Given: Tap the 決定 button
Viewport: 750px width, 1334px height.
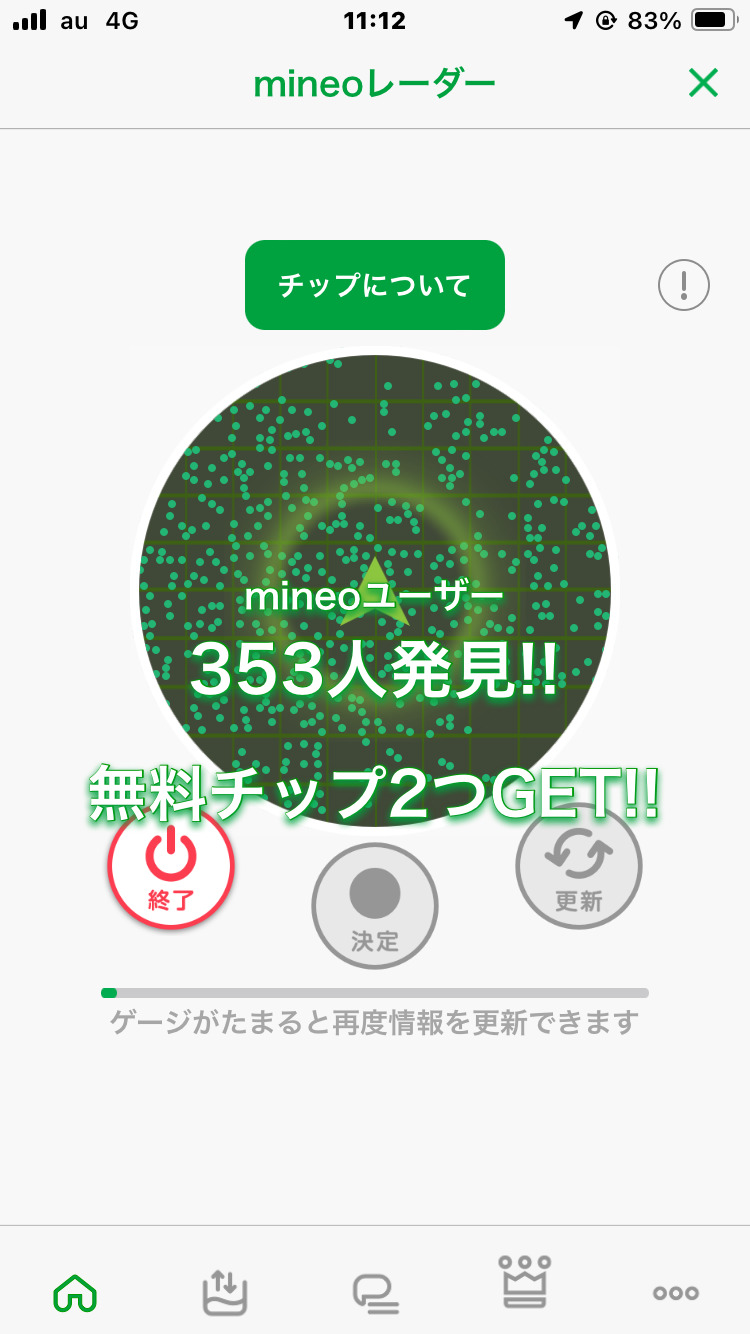Looking at the screenshot, I should coord(375,906).
